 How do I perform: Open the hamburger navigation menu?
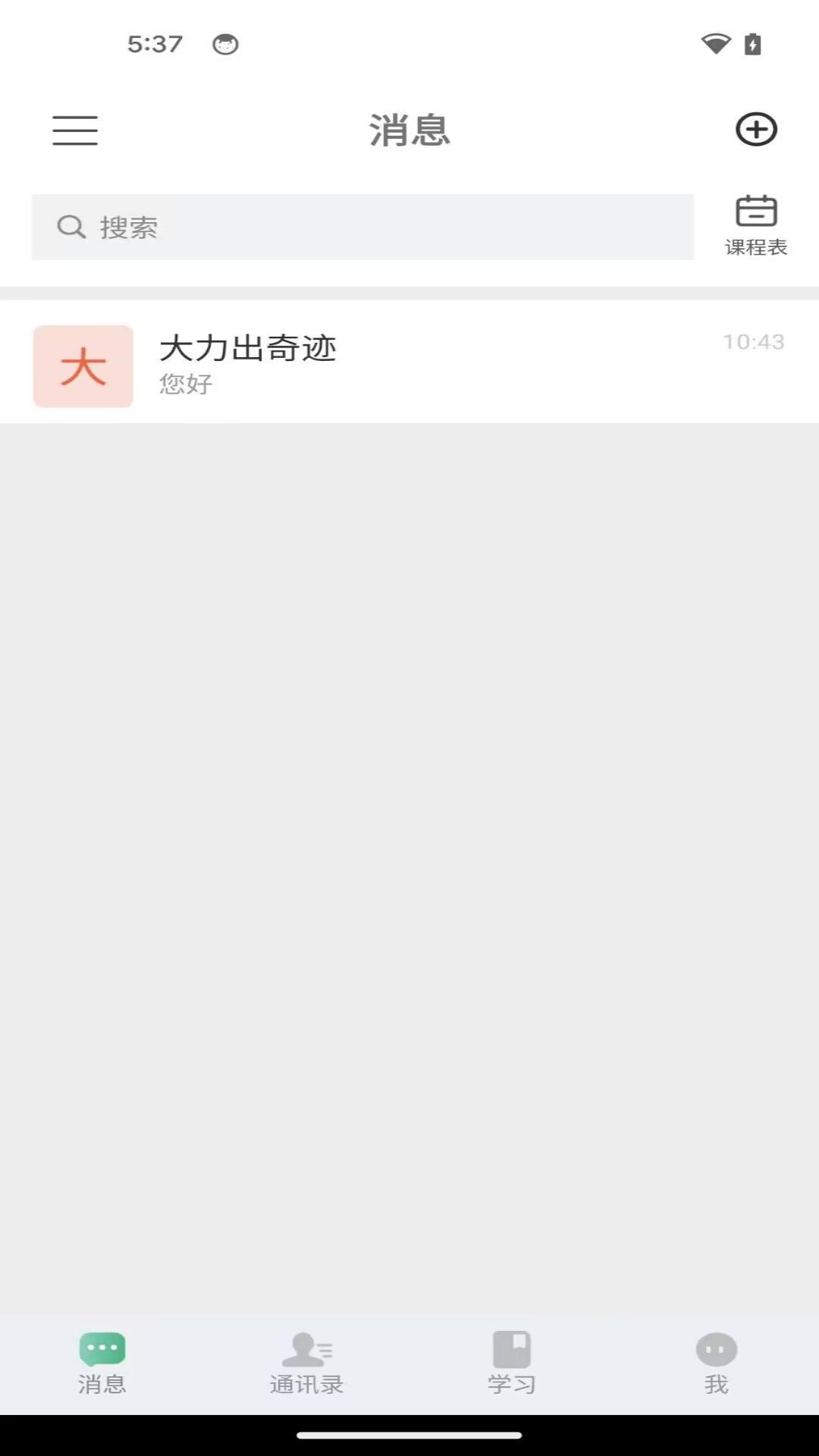[x=74, y=130]
